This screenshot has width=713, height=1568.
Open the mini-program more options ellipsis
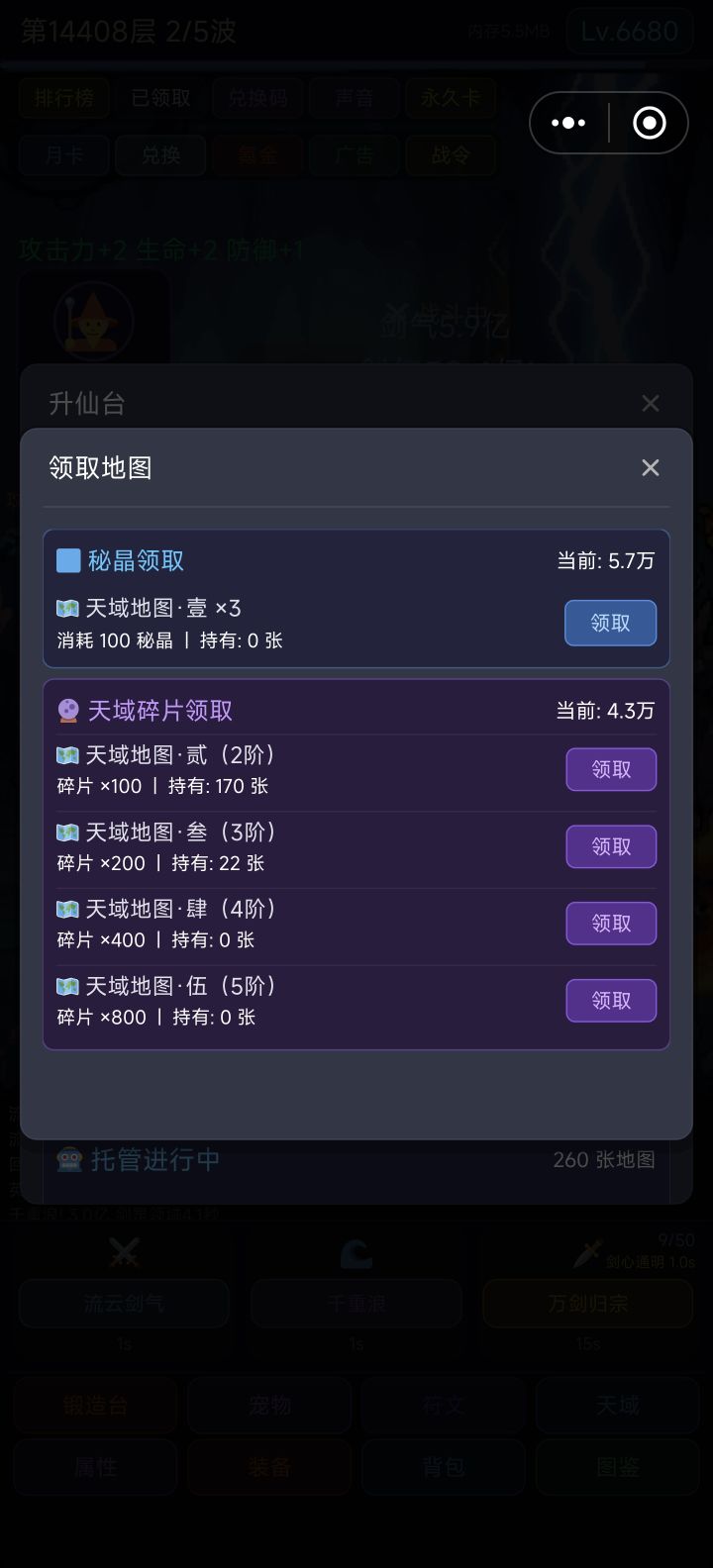click(x=567, y=122)
